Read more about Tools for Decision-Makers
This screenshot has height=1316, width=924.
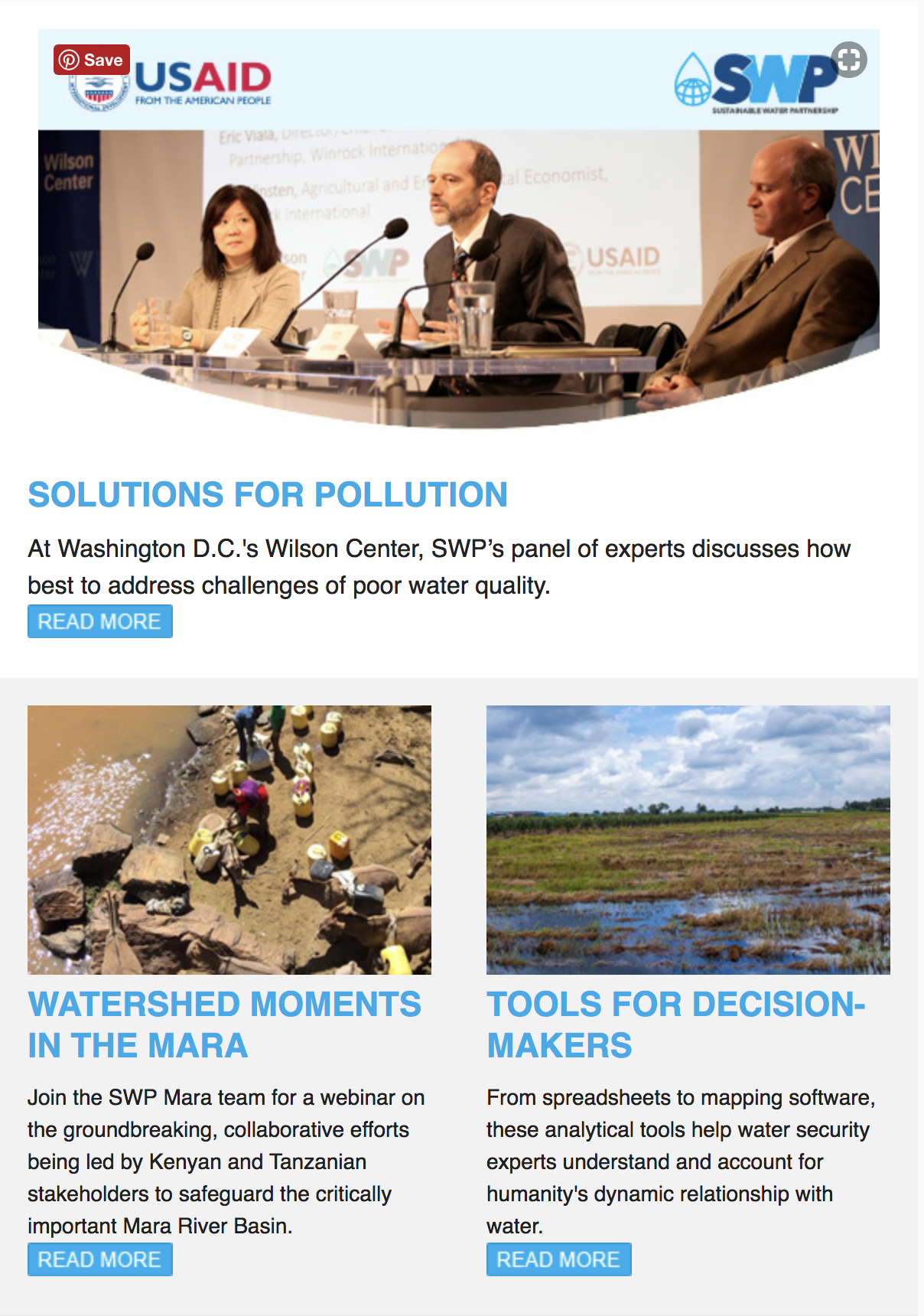558,1259
